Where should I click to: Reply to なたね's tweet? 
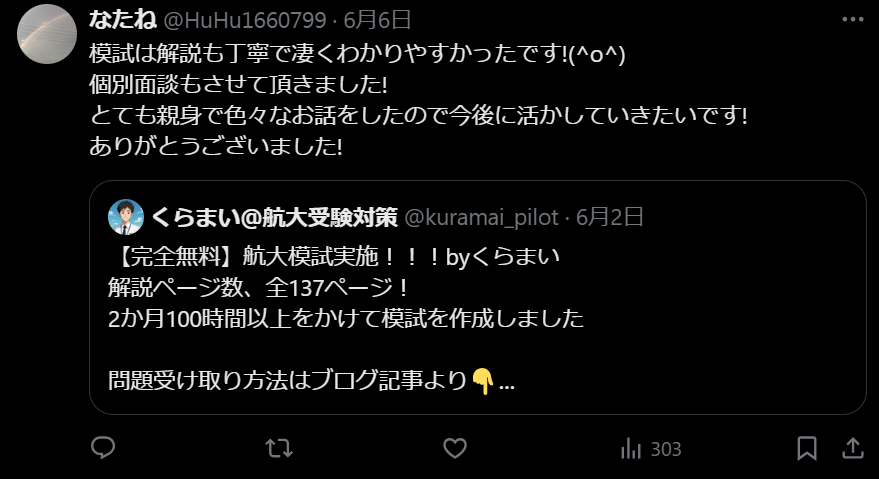point(103,447)
